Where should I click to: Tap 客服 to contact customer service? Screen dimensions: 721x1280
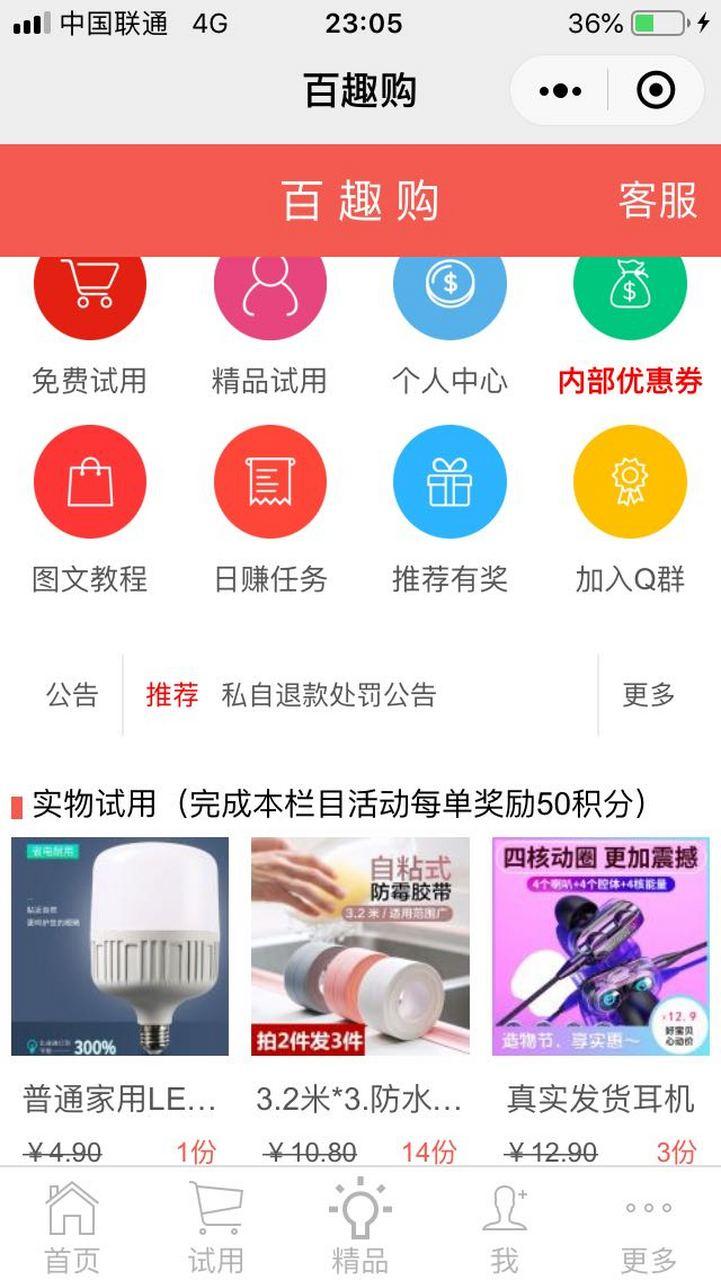pyautogui.click(x=659, y=199)
